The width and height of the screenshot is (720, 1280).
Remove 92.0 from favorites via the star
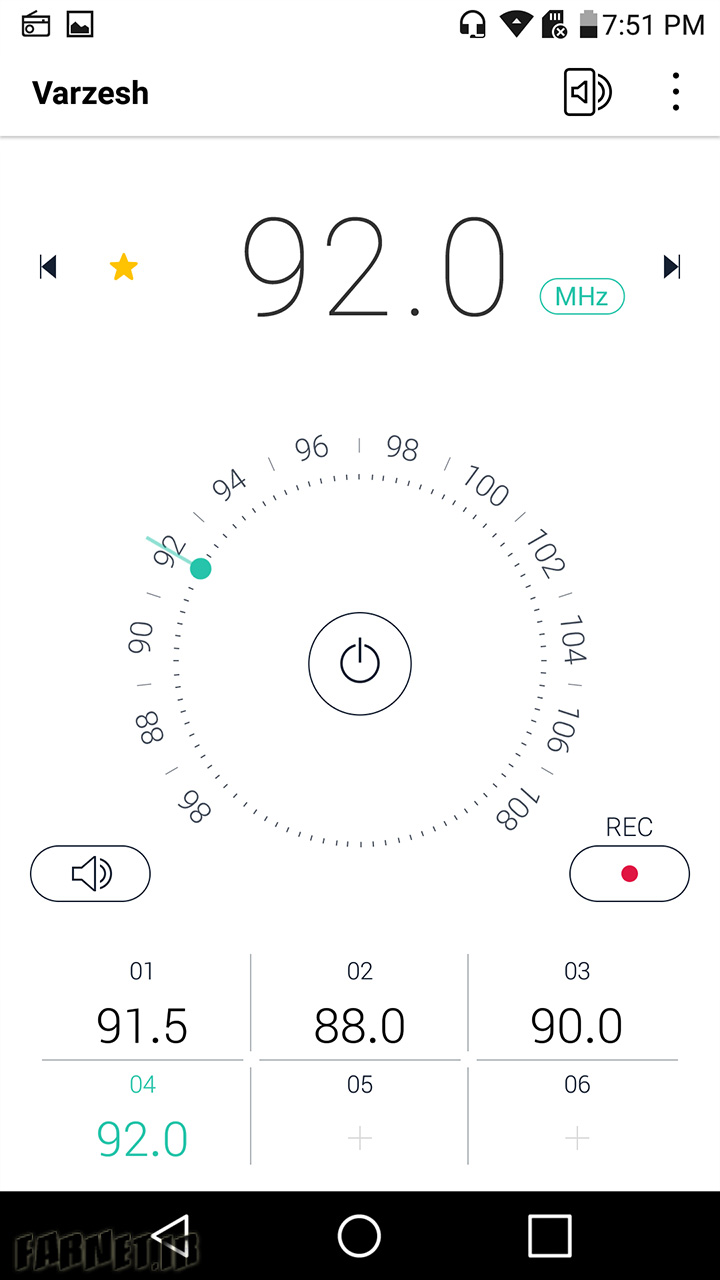click(123, 267)
